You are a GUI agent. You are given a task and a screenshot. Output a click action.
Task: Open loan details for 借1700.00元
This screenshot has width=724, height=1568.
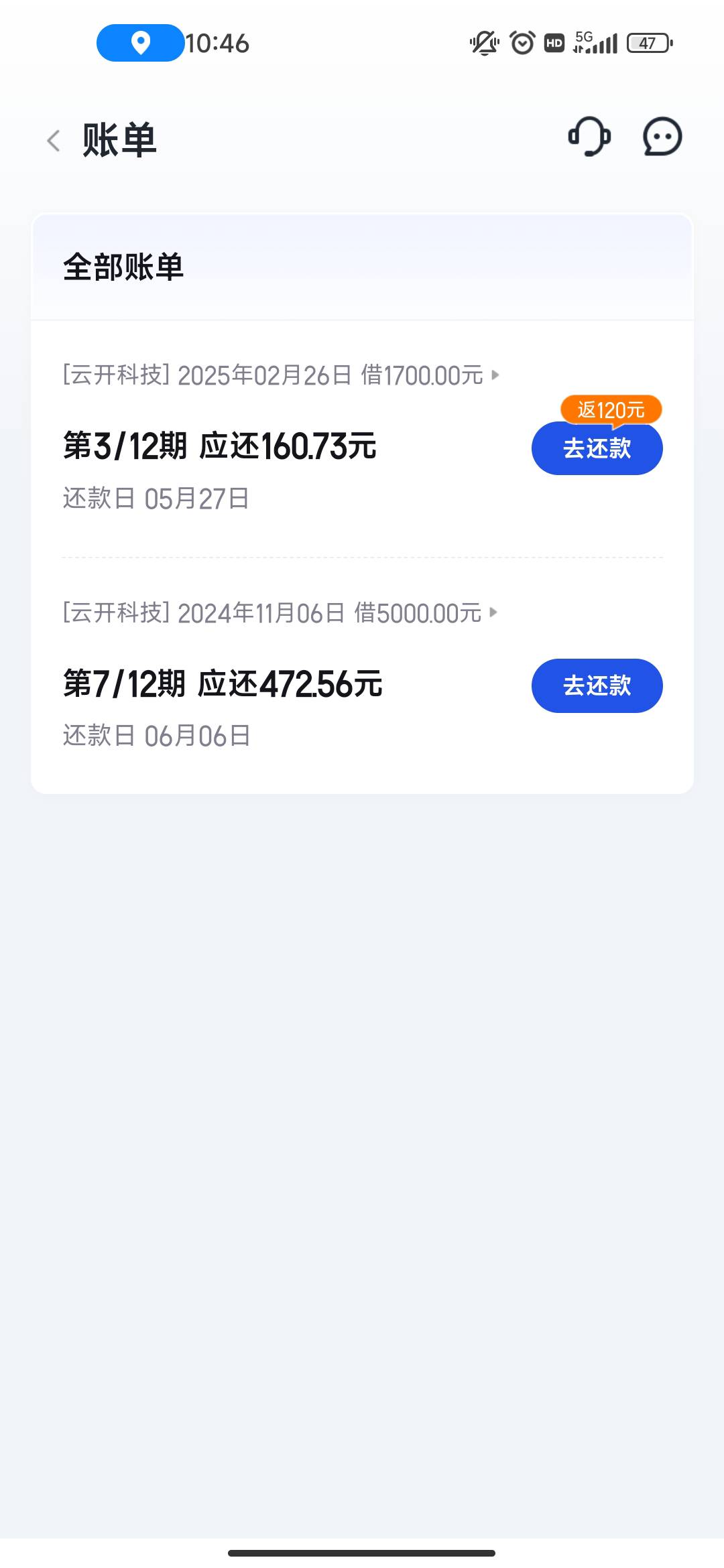tap(281, 375)
